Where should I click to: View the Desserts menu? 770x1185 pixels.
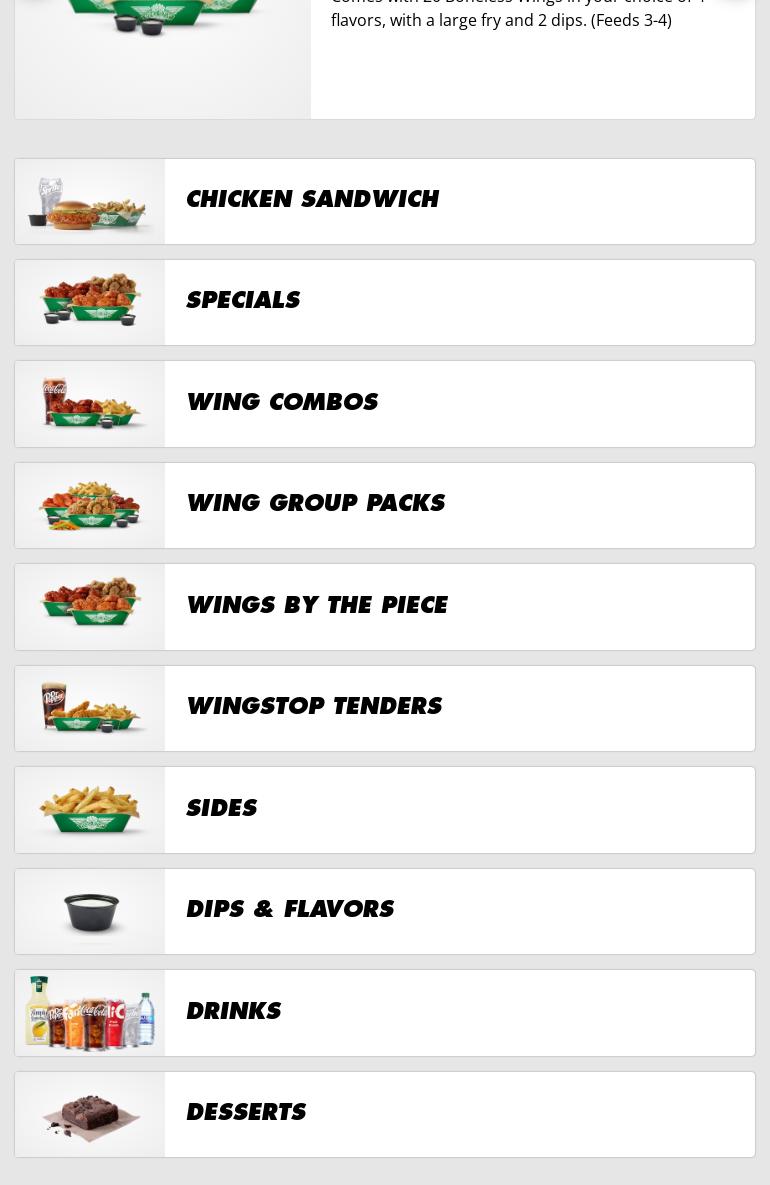(385, 1114)
